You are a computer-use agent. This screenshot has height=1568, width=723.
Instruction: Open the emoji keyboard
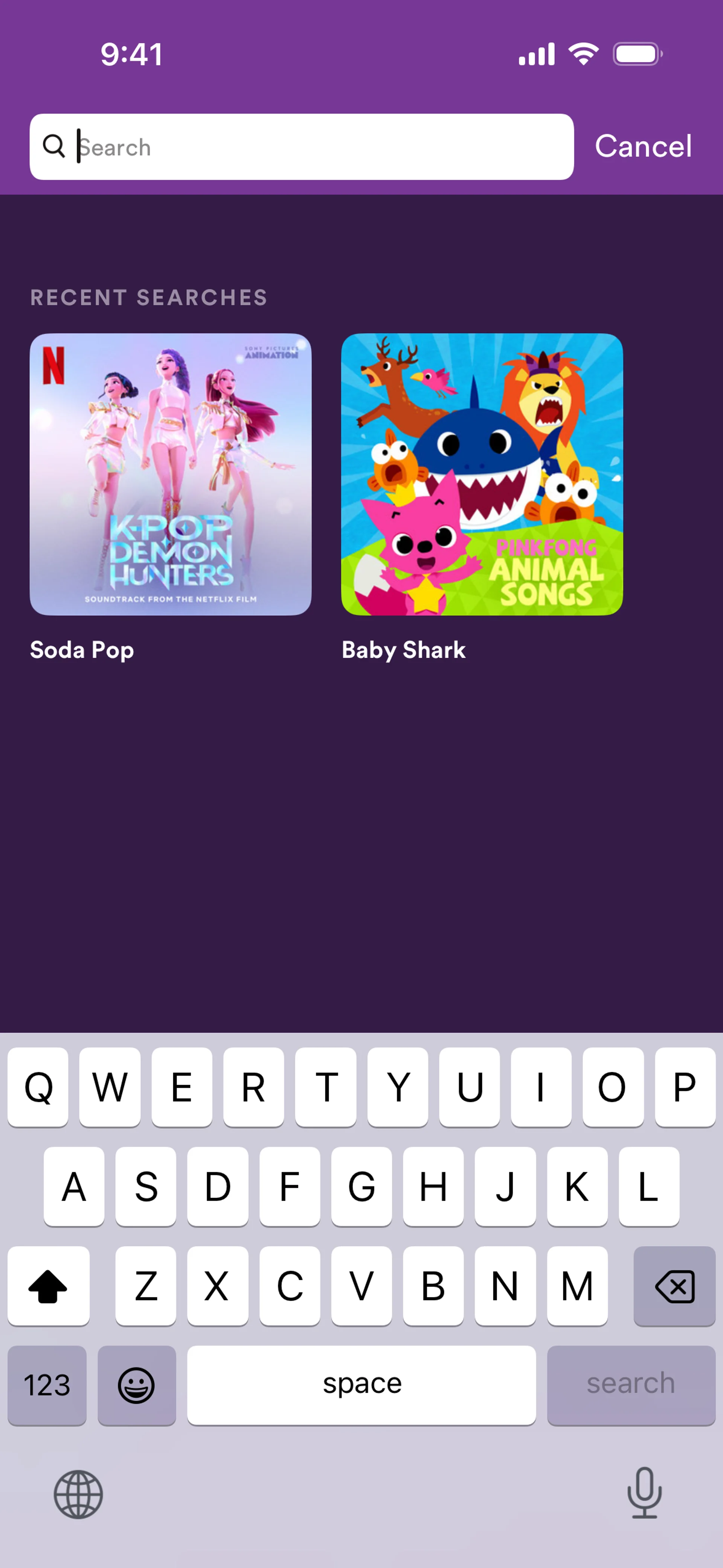(136, 1385)
